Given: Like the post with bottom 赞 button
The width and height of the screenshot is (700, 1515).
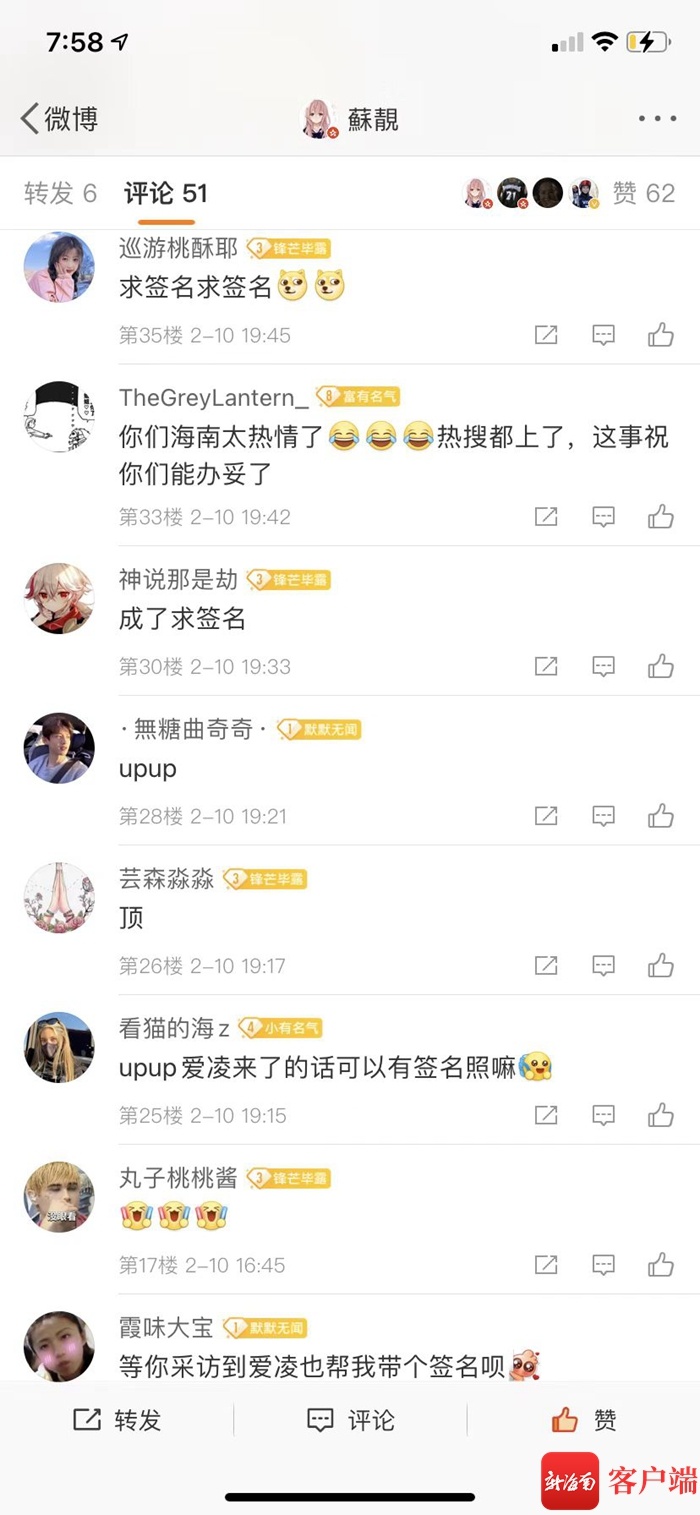Looking at the screenshot, I should coord(584,1420).
